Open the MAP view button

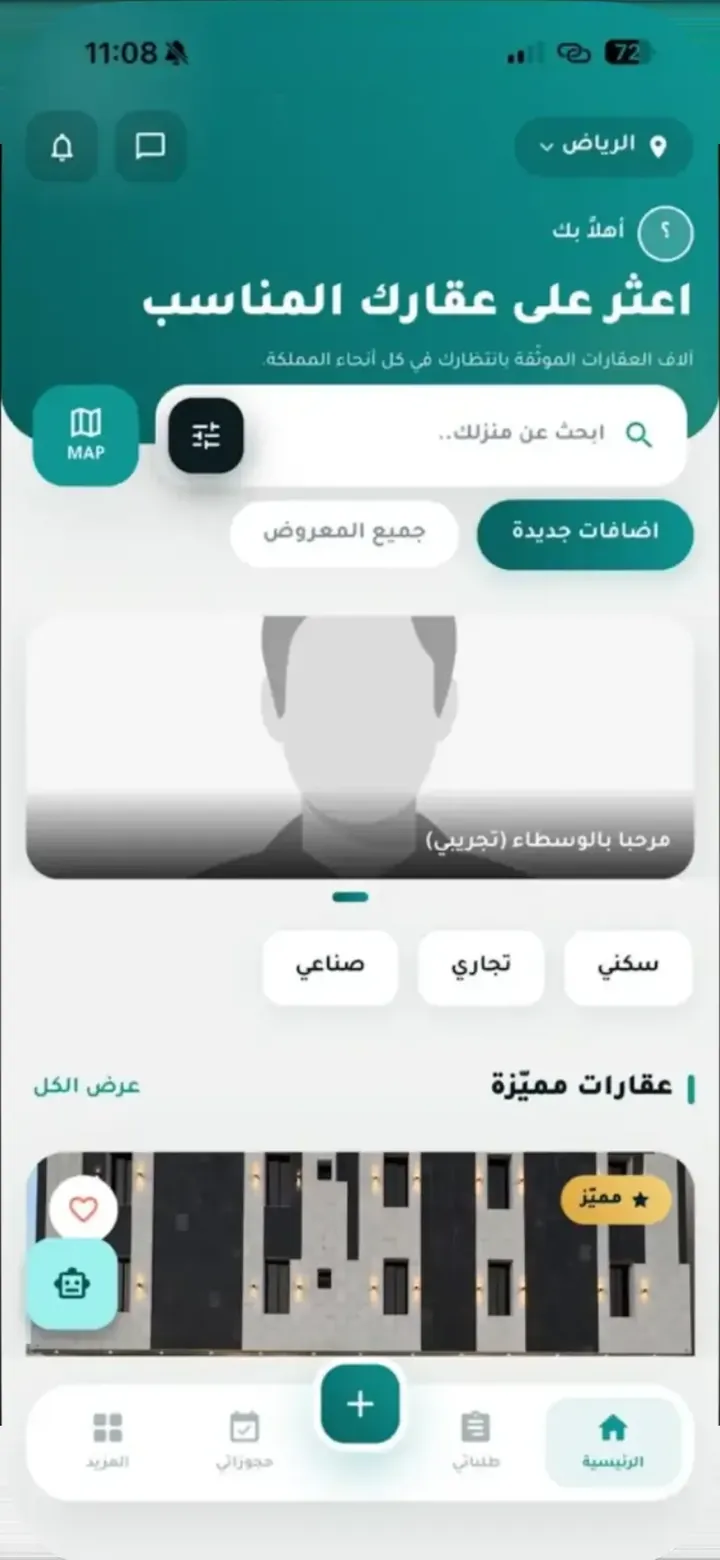tap(86, 436)
